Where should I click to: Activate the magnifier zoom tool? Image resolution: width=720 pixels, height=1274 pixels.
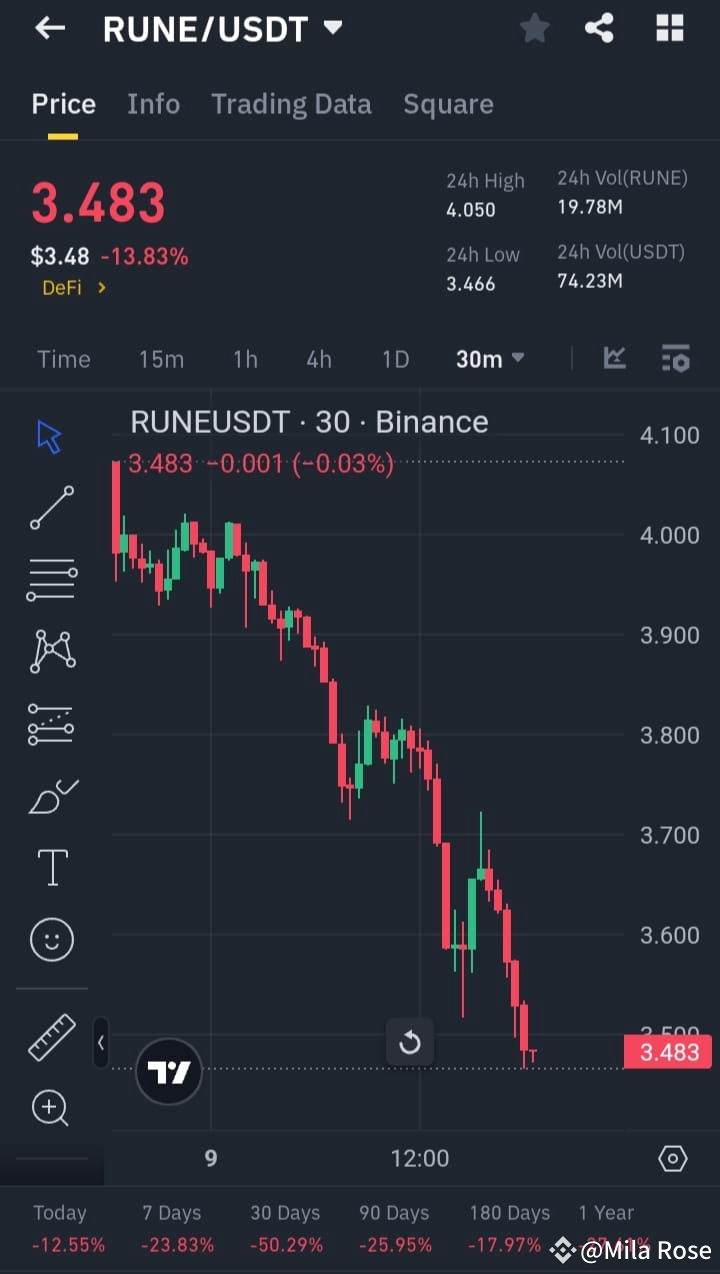click(x=51, y=1108)
